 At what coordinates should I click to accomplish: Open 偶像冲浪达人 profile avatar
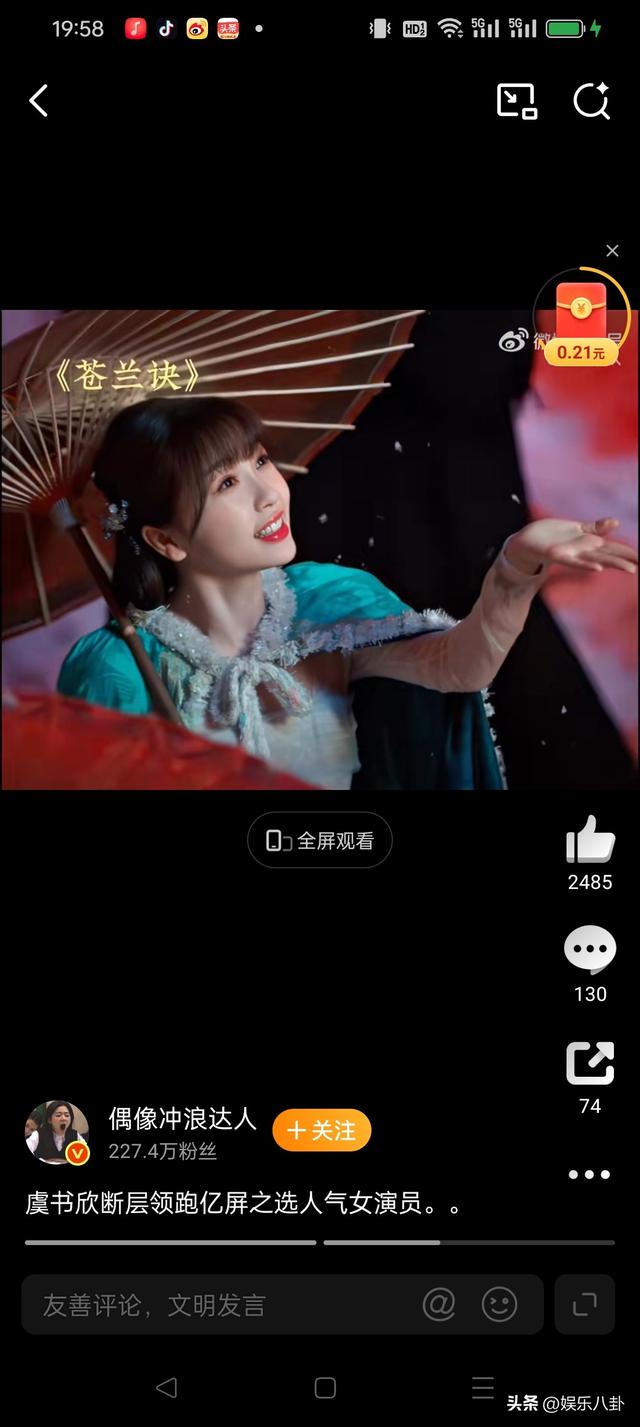point(57,1133)
